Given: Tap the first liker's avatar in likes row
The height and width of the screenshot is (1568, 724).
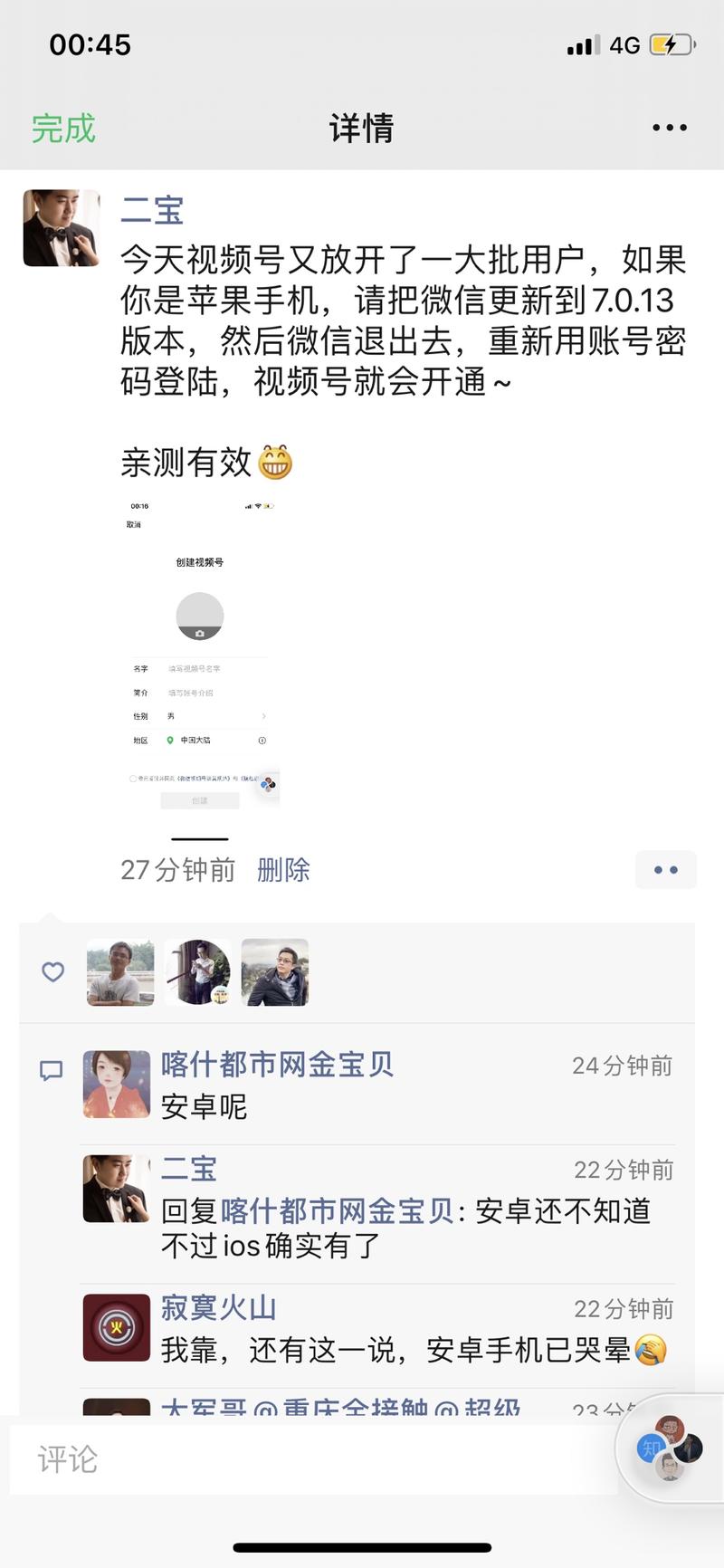Looking at the screenshot, I should point(119,972).
